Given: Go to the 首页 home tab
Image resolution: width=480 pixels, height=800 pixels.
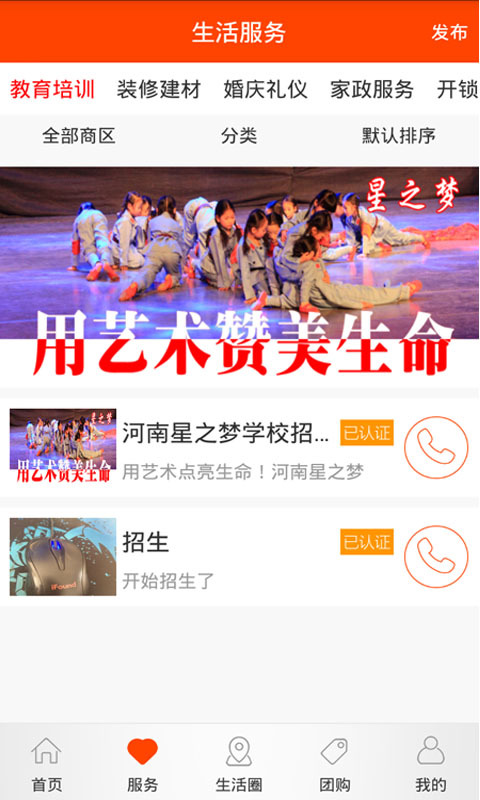Looking at the screenshot, I should [x=47, y=763].
